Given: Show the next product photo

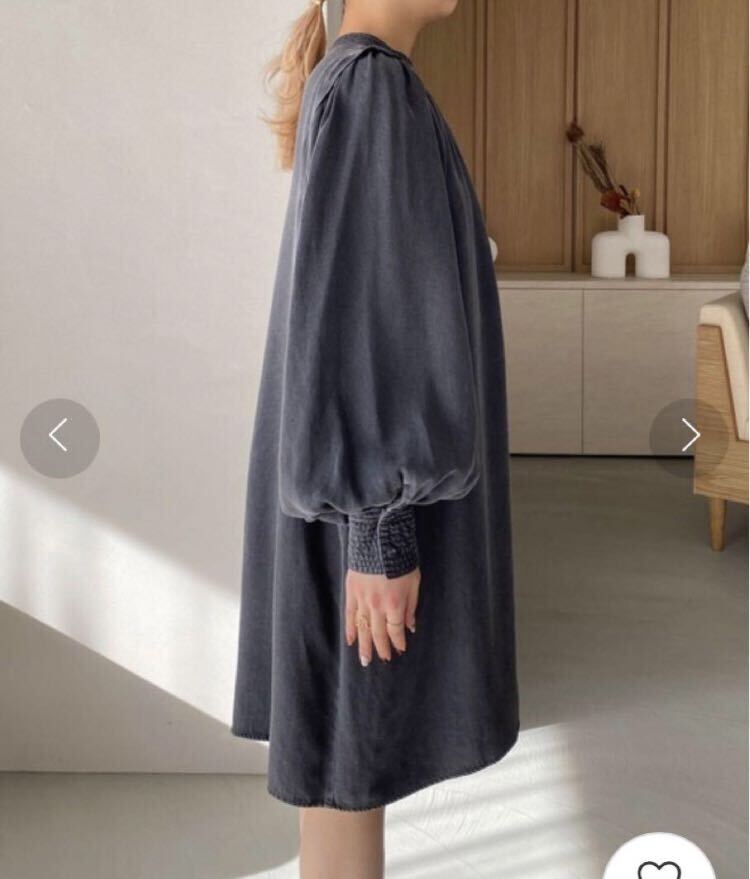Looking at the screenshot, I should pos(689,436).
